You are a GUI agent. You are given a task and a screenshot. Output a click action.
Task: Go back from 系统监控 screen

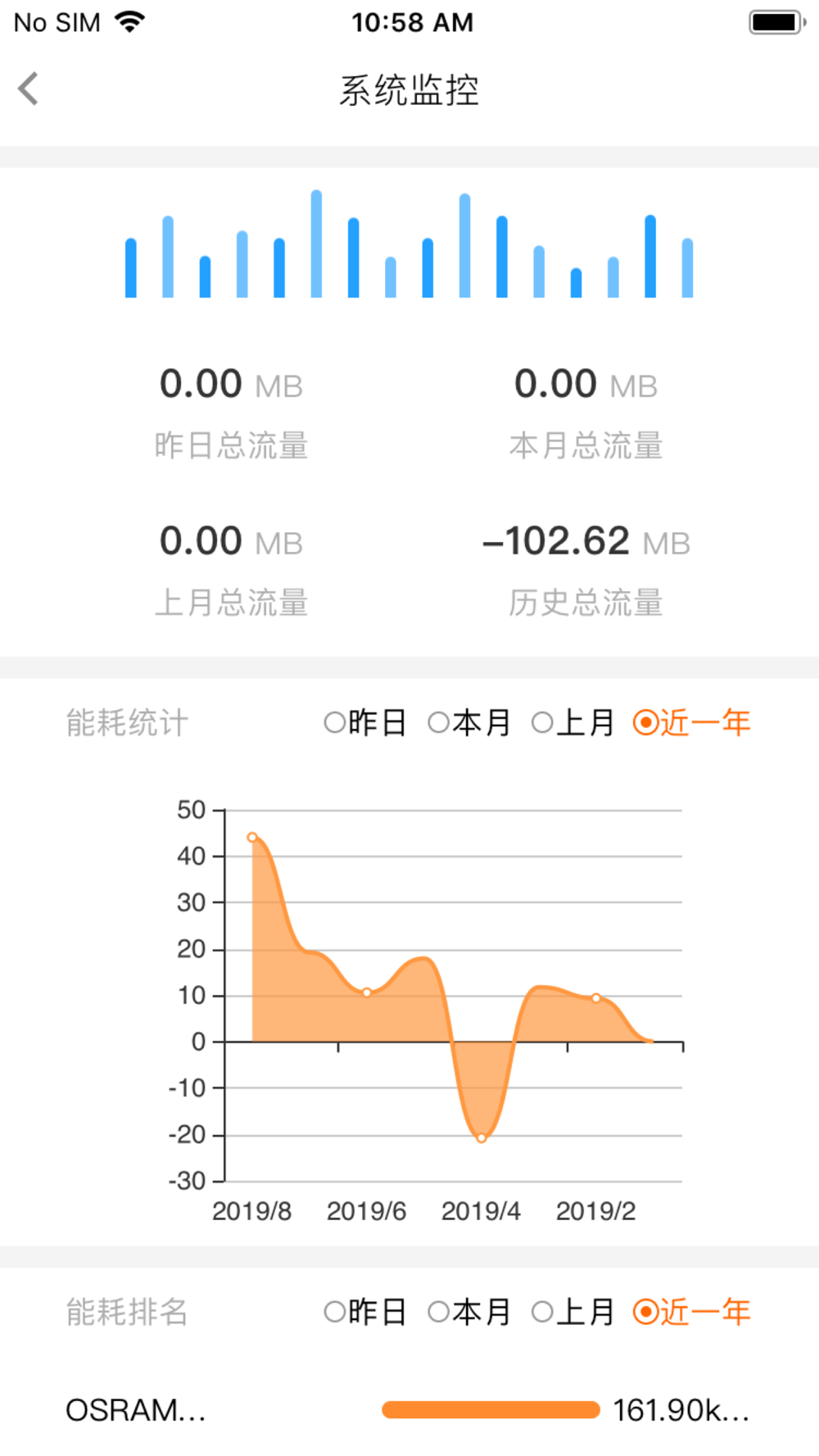[29, 89]
